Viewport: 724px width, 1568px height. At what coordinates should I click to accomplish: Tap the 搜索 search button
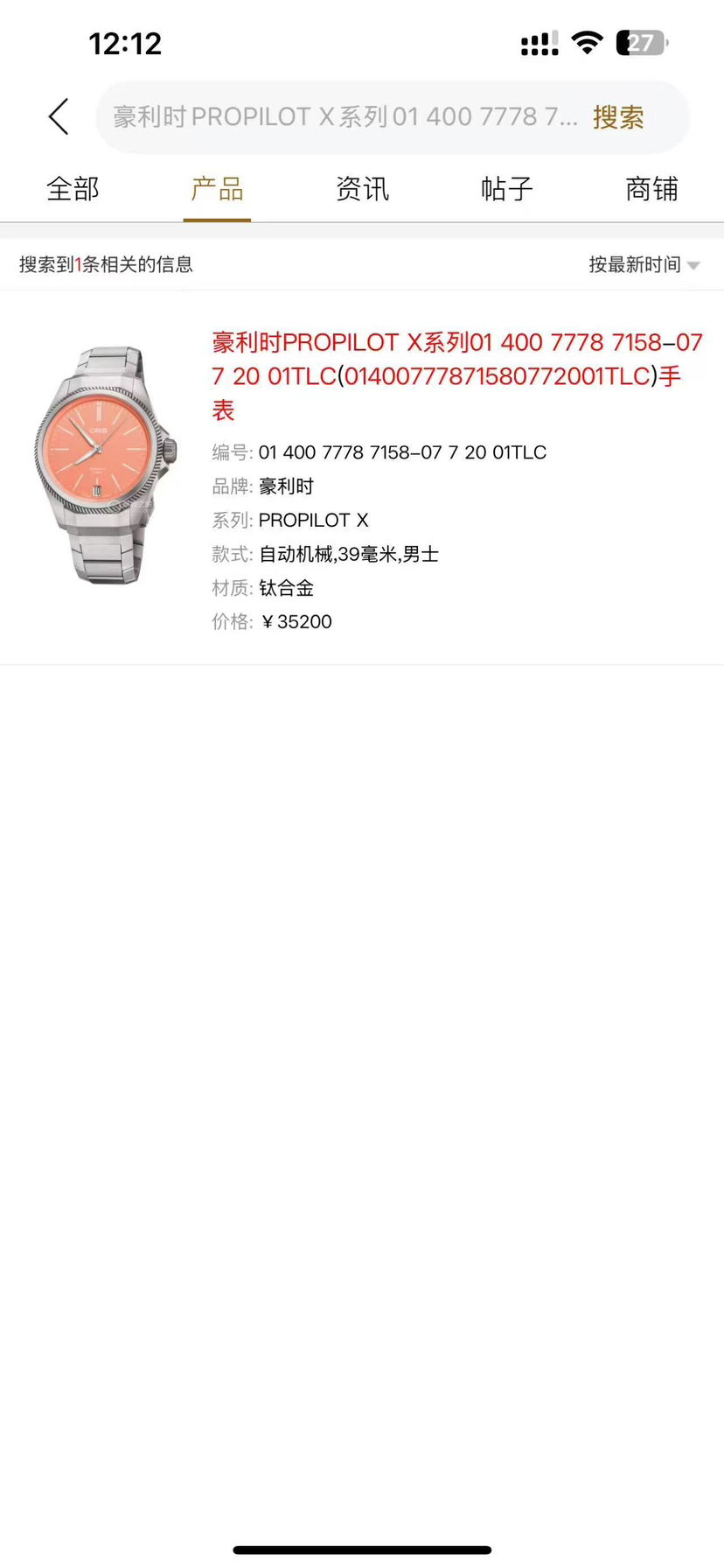click(618, 117)
